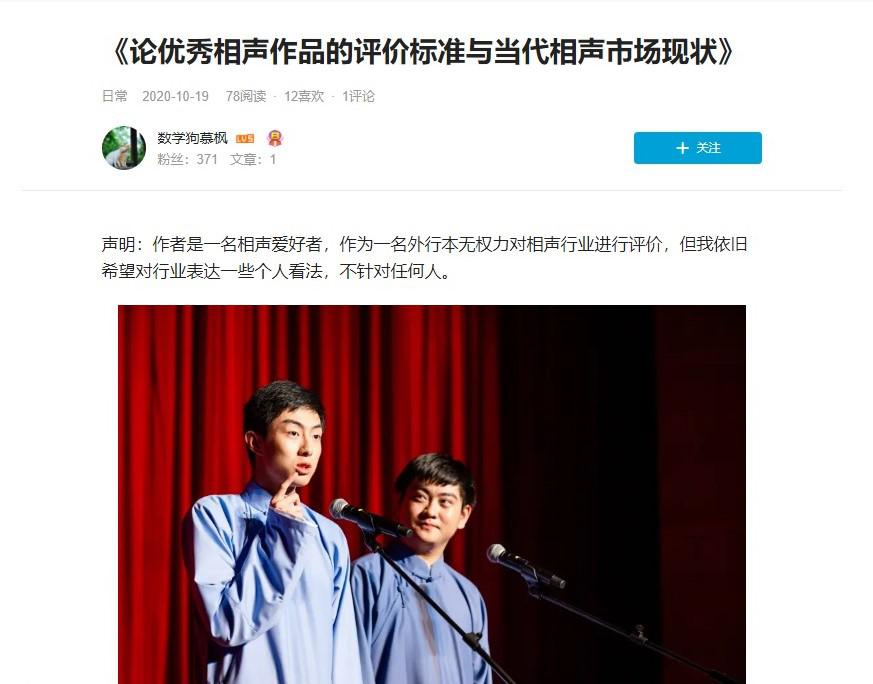Open 数学狗慕枫's profile avatar

coord(124,148)
